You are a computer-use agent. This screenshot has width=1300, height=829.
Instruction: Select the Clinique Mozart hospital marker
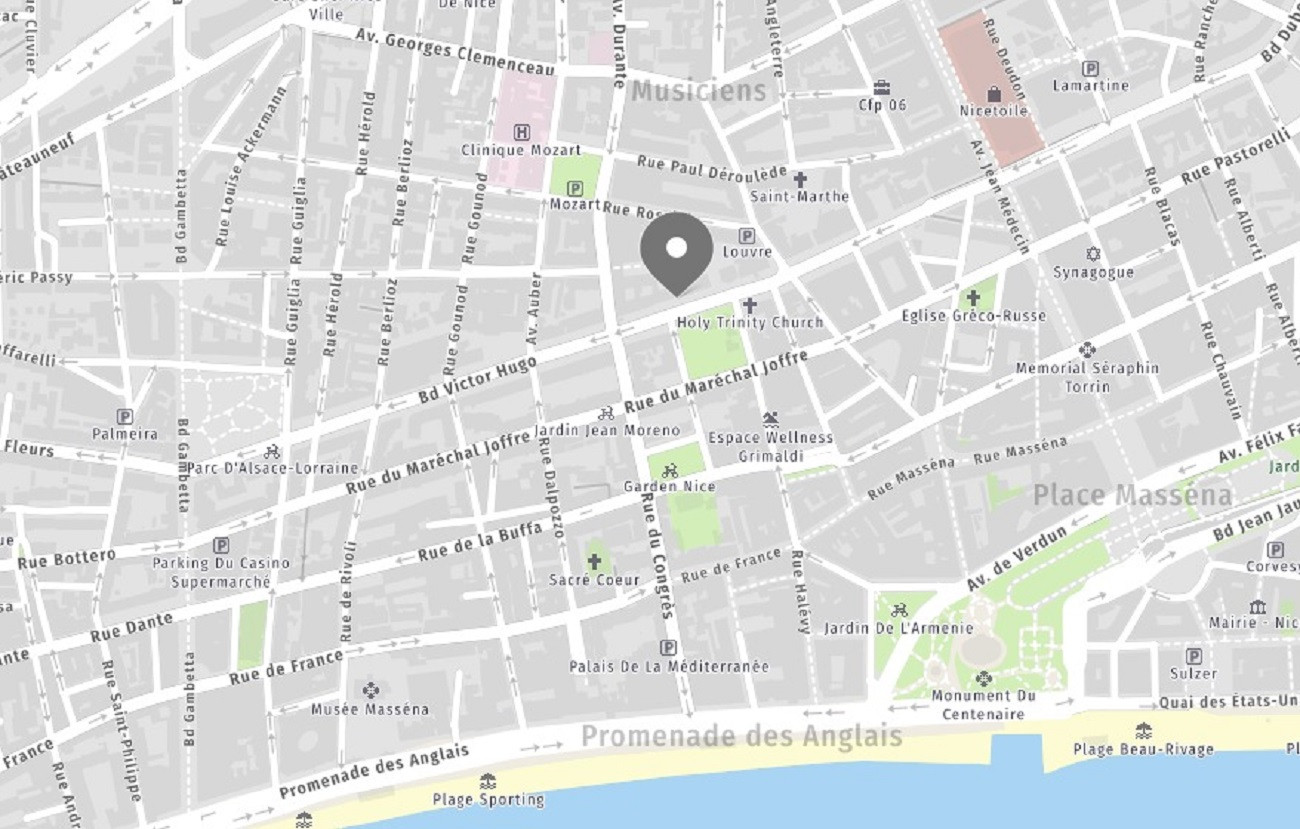[521, 132]
